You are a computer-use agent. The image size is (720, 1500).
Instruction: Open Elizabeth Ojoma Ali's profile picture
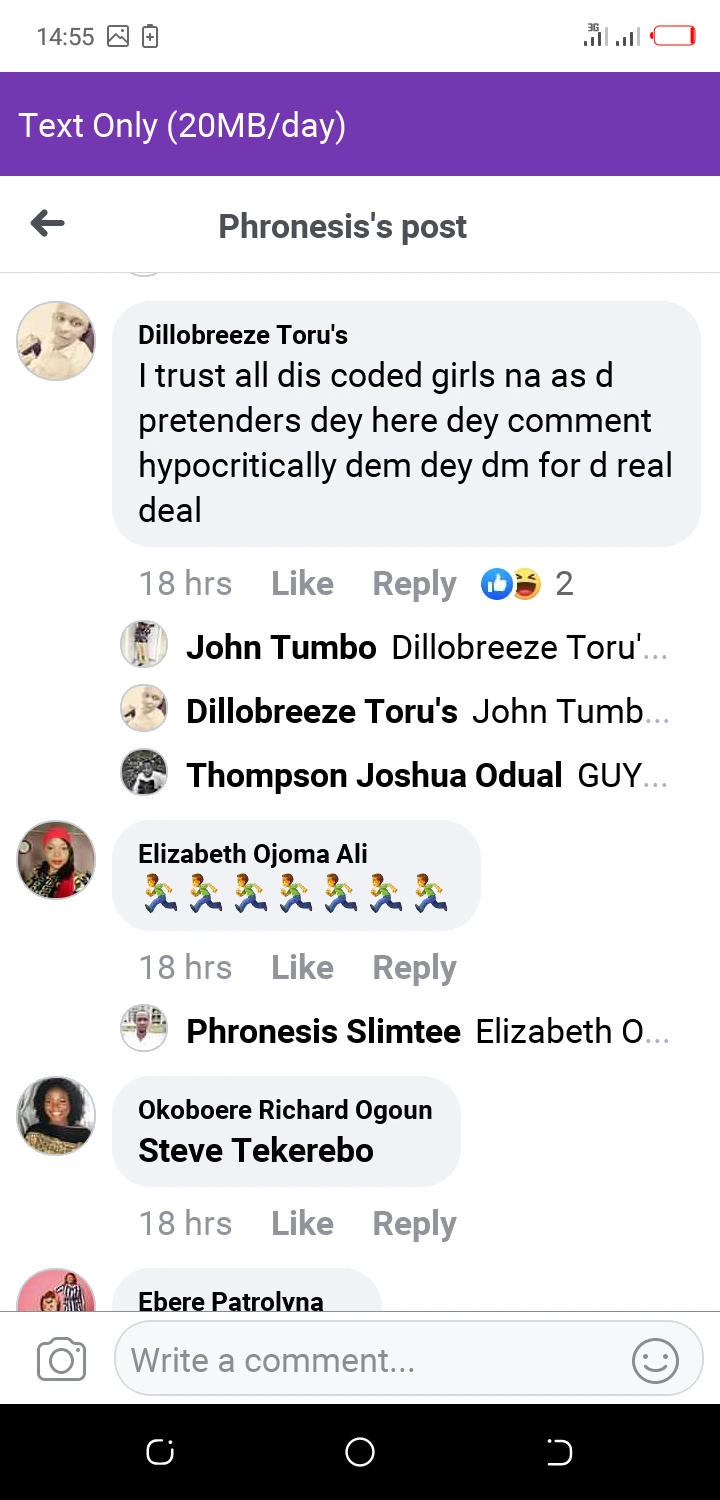56,860
